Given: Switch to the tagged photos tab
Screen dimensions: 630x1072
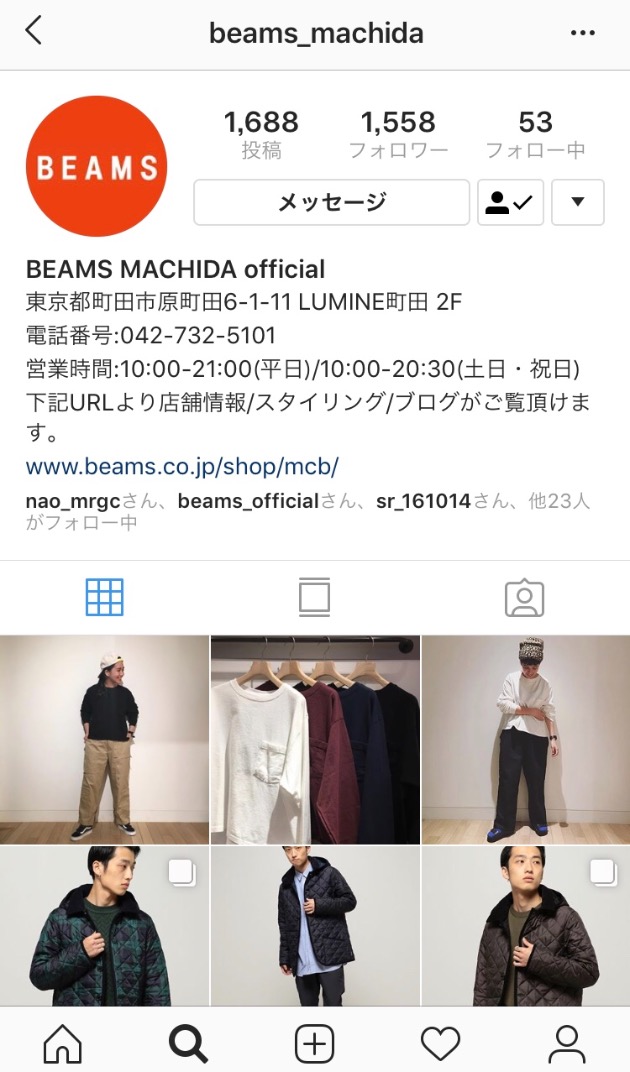Looking at the screenshot, I should 524,597.
